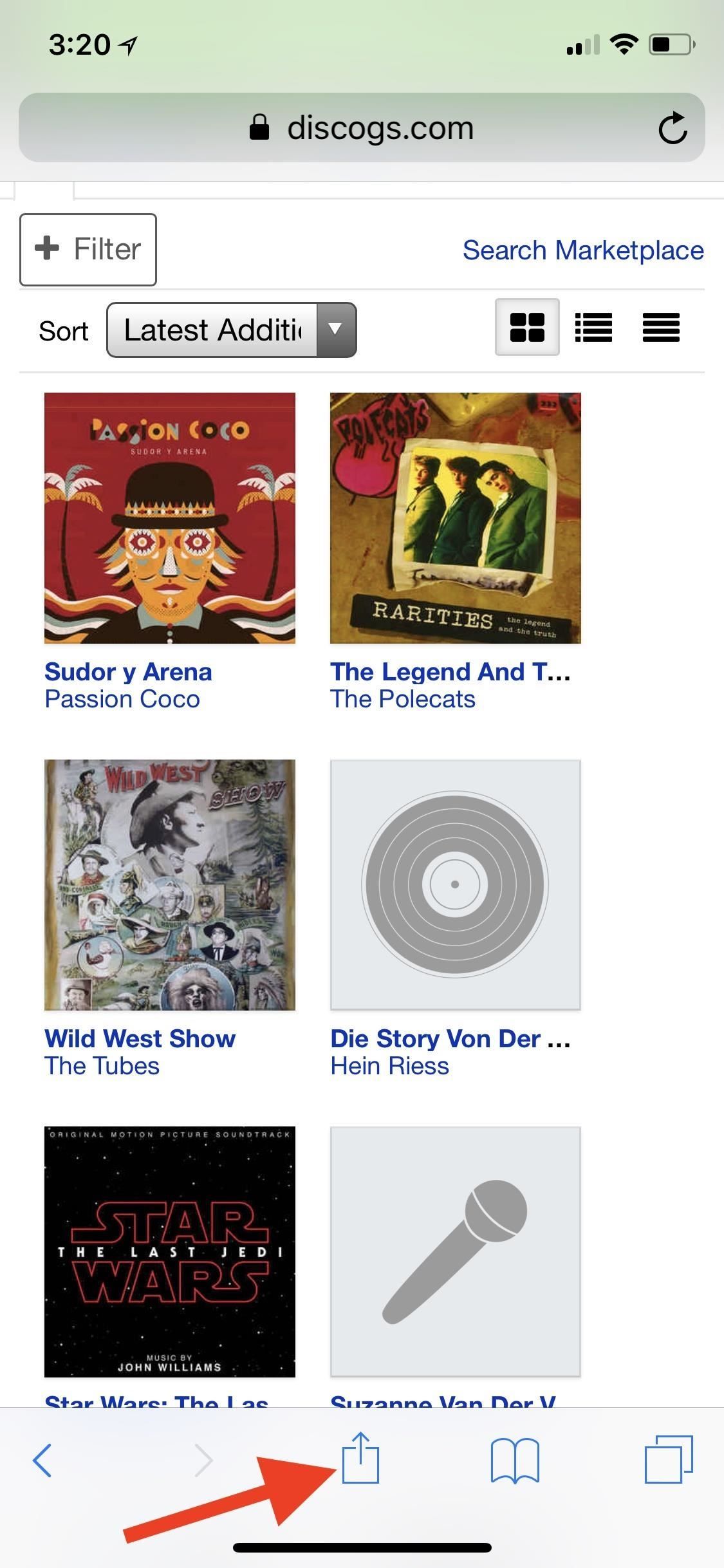The width and height of the screenshot is (724, 1568).
Task: Open the Star Wars Last Jedi cover
Action: (170, 1251)
